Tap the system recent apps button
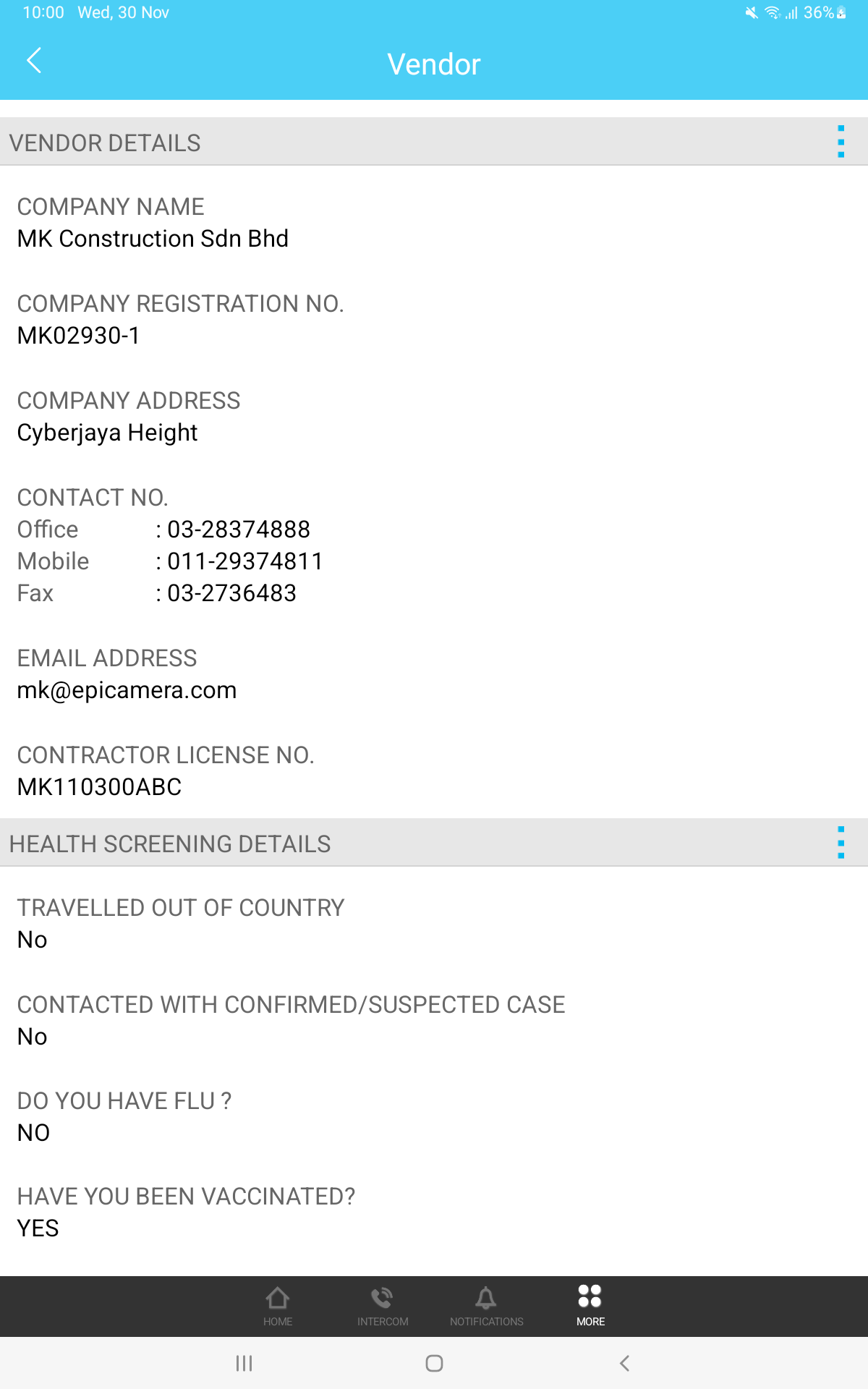 coord(244,1364)
